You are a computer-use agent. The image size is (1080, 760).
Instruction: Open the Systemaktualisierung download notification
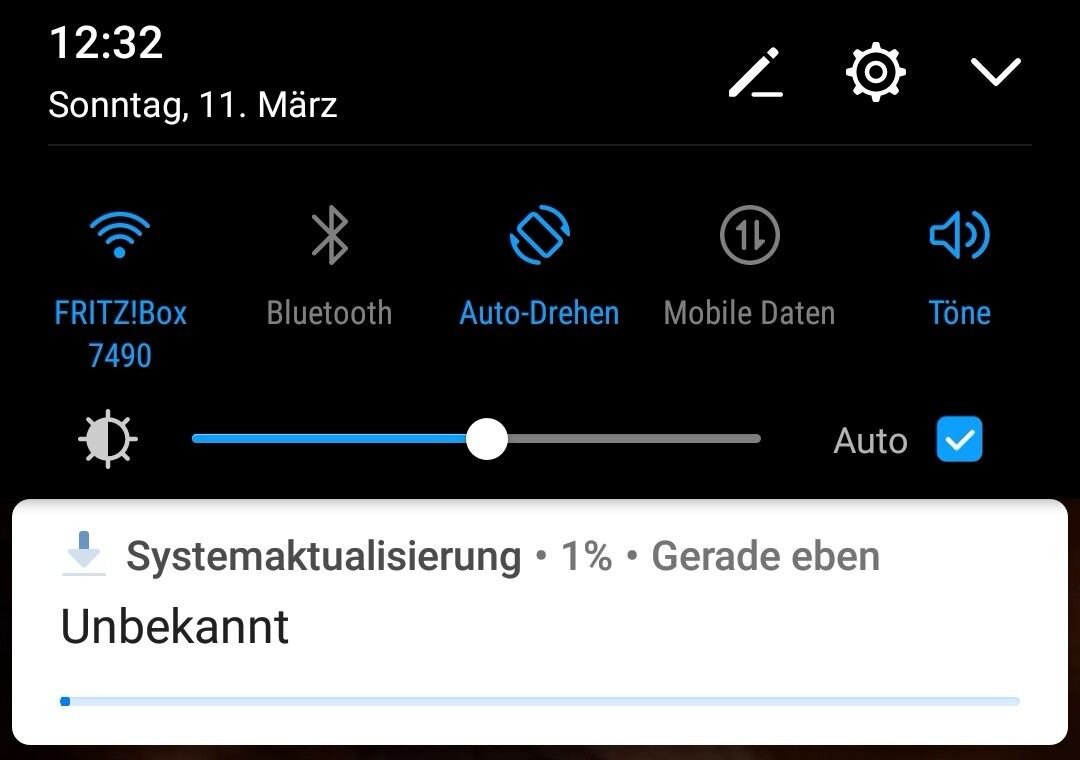coord(540,622)
